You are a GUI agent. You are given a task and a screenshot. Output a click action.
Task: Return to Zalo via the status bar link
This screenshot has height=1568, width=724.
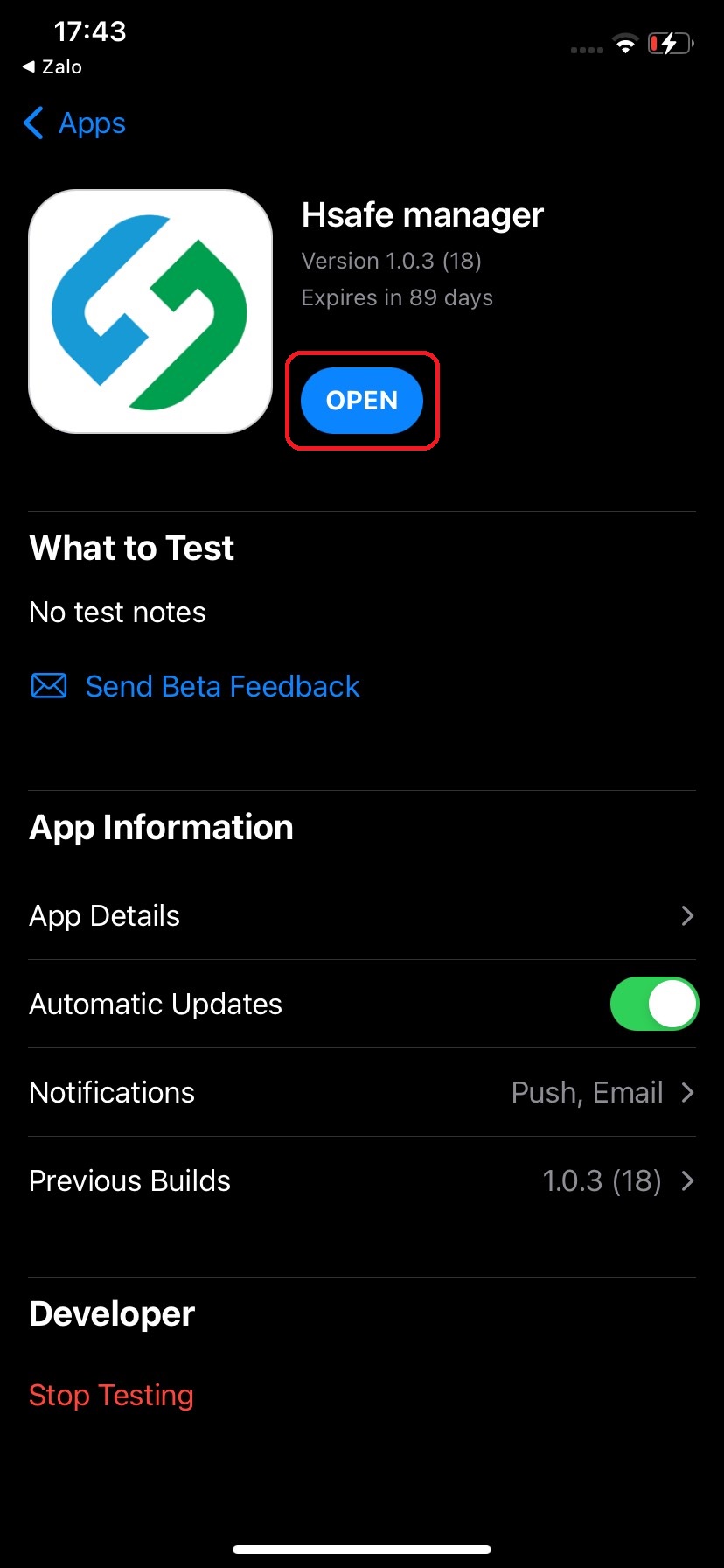coord(52,67)
